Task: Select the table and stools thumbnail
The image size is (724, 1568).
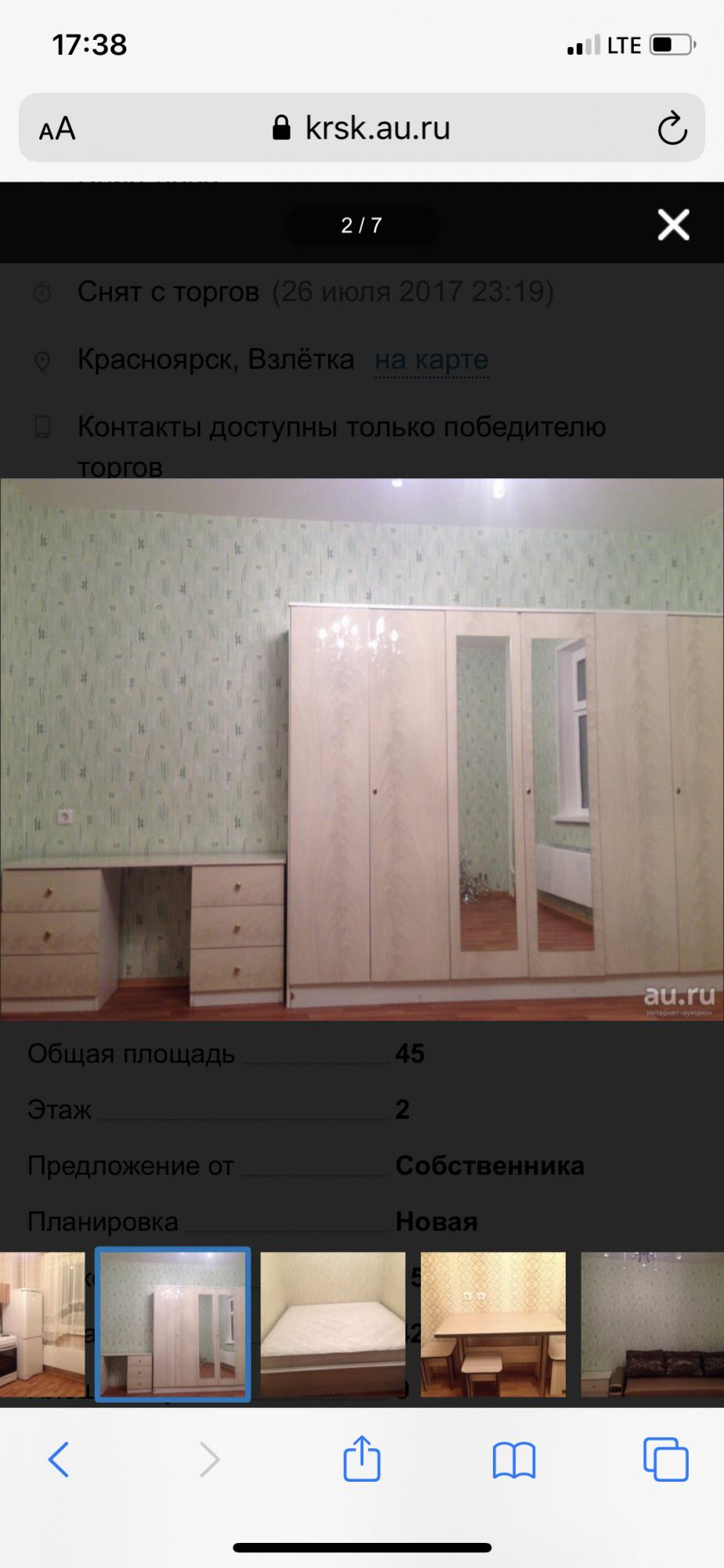Action: click(x=493, y=1324)
